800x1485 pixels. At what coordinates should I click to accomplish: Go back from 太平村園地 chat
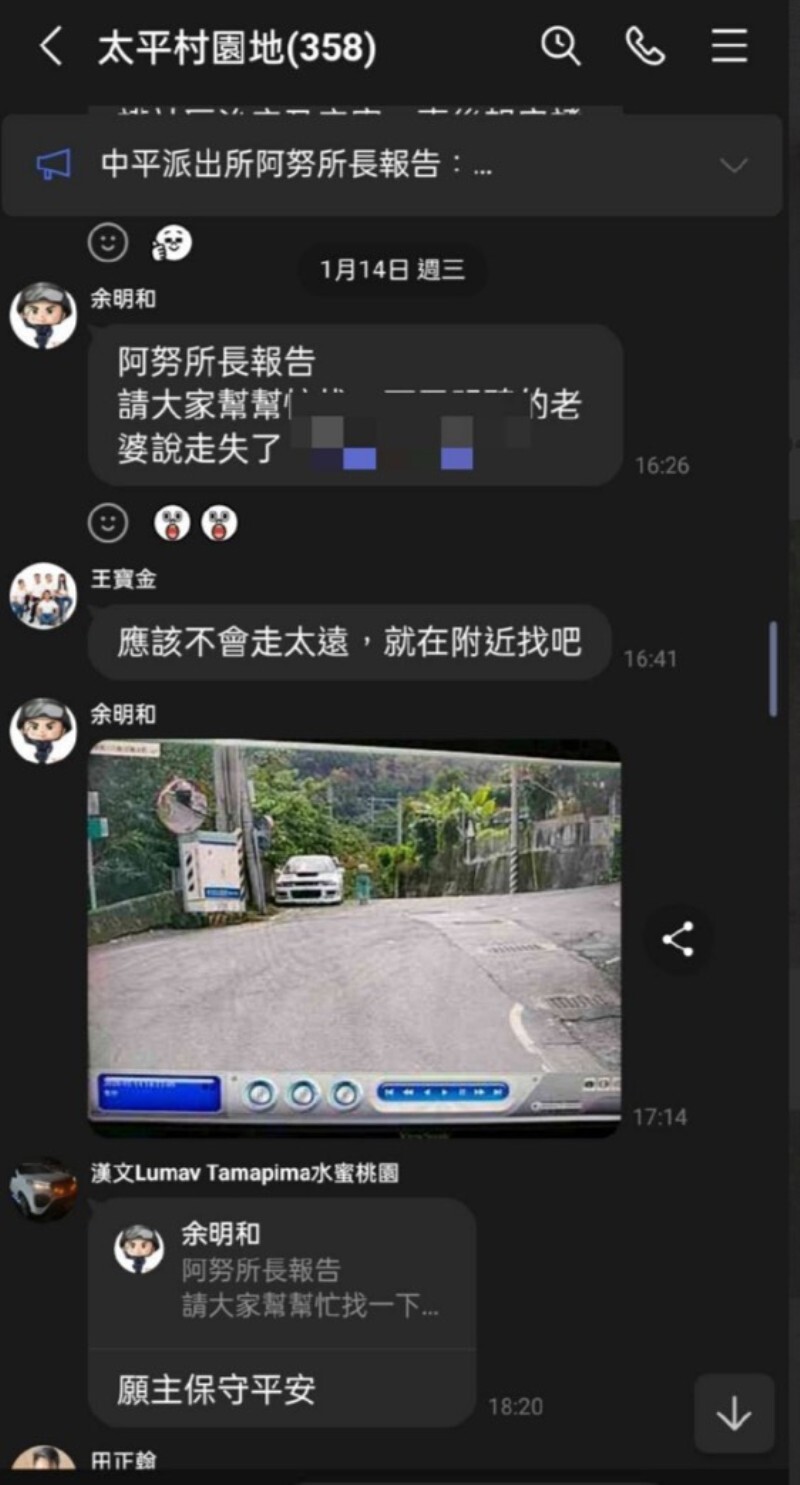click(x=50, y=47)
